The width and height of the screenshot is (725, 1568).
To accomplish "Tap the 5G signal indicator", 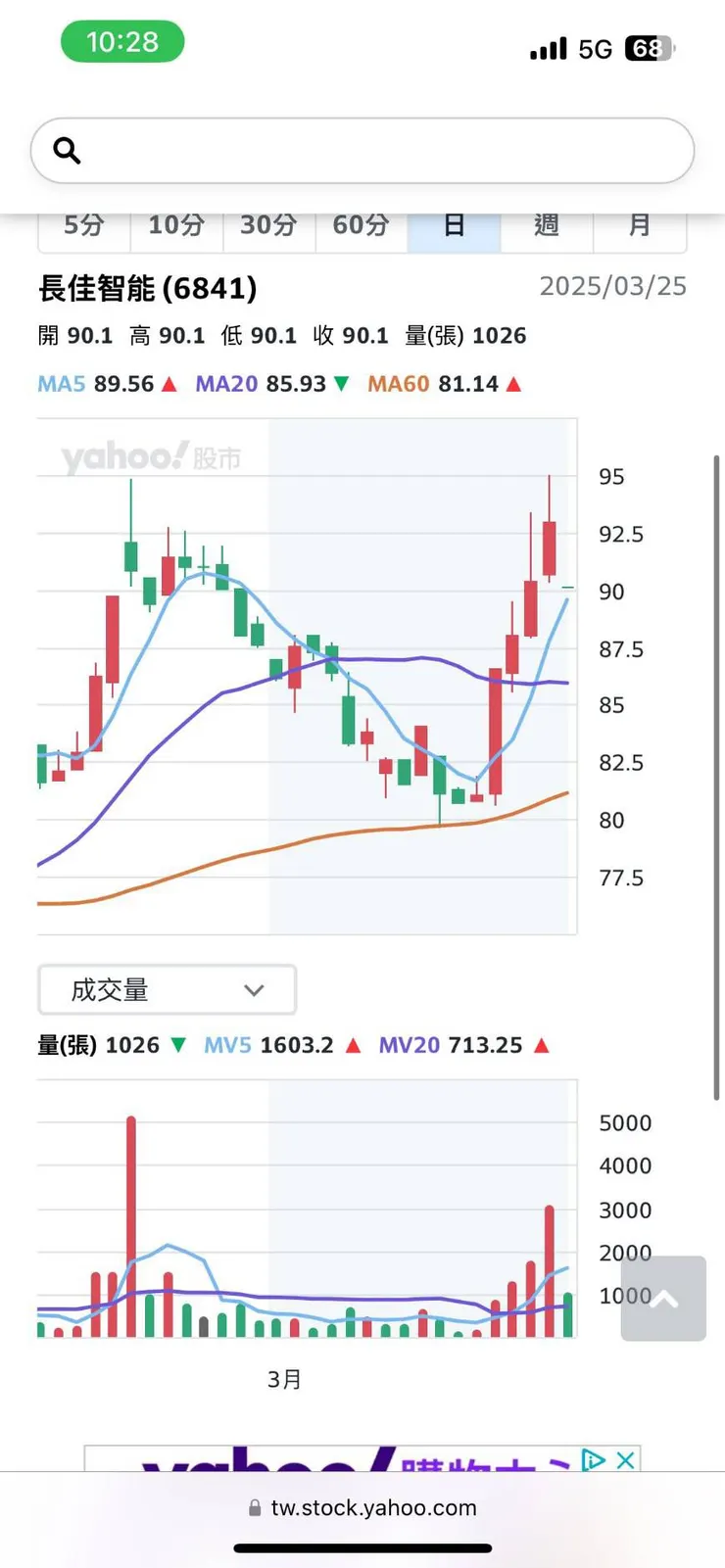I will (x=594, y=46).
